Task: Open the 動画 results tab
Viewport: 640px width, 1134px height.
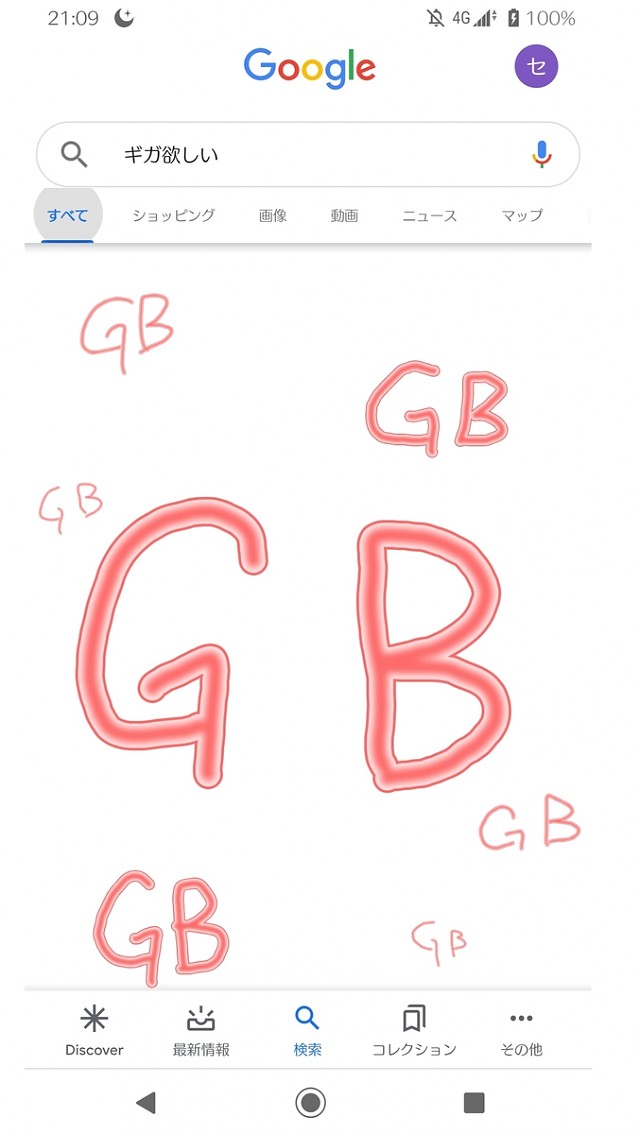Action: pos(344,216)
